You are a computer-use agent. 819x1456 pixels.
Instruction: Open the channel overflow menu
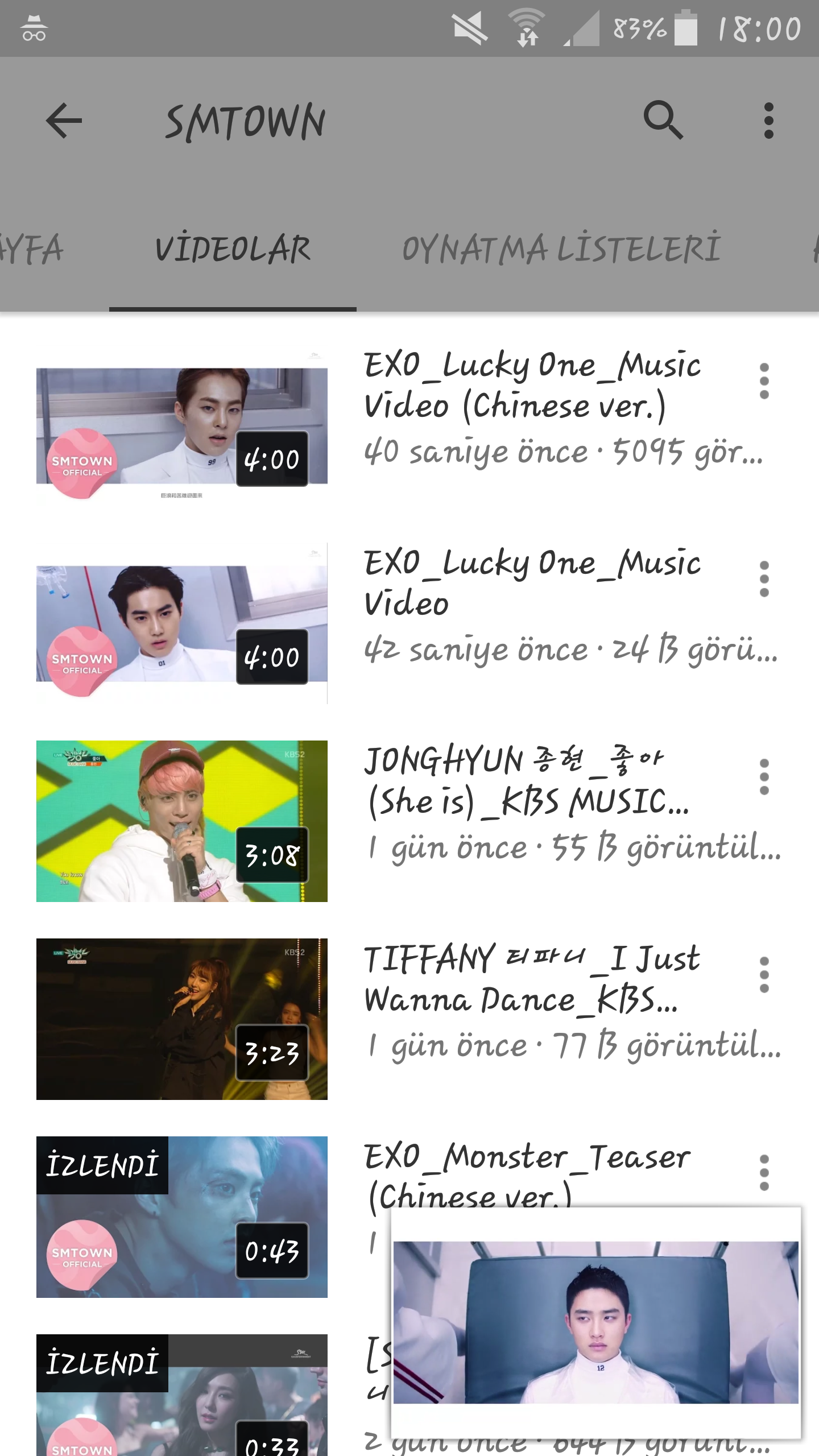768,121
